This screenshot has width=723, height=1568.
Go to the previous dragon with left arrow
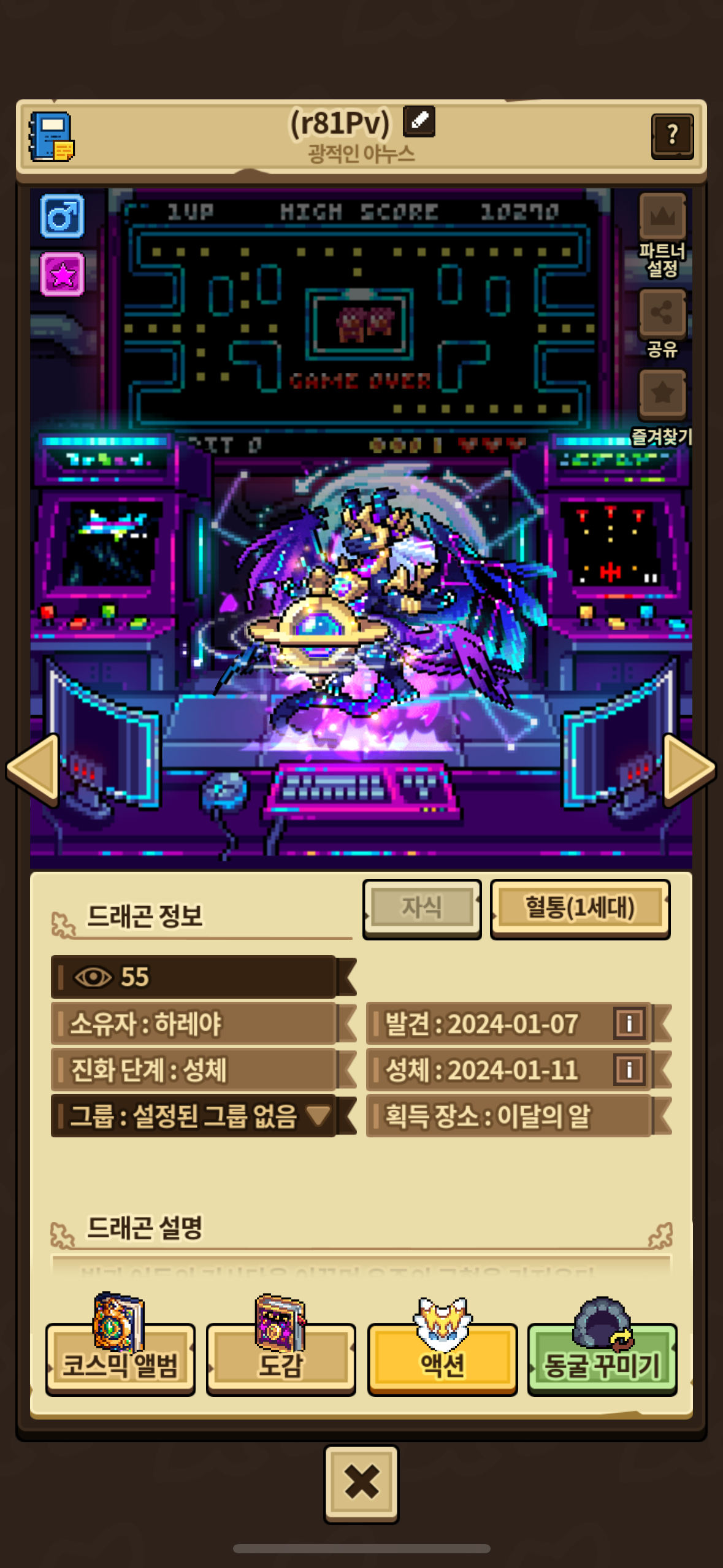click(x=33, y=768)
